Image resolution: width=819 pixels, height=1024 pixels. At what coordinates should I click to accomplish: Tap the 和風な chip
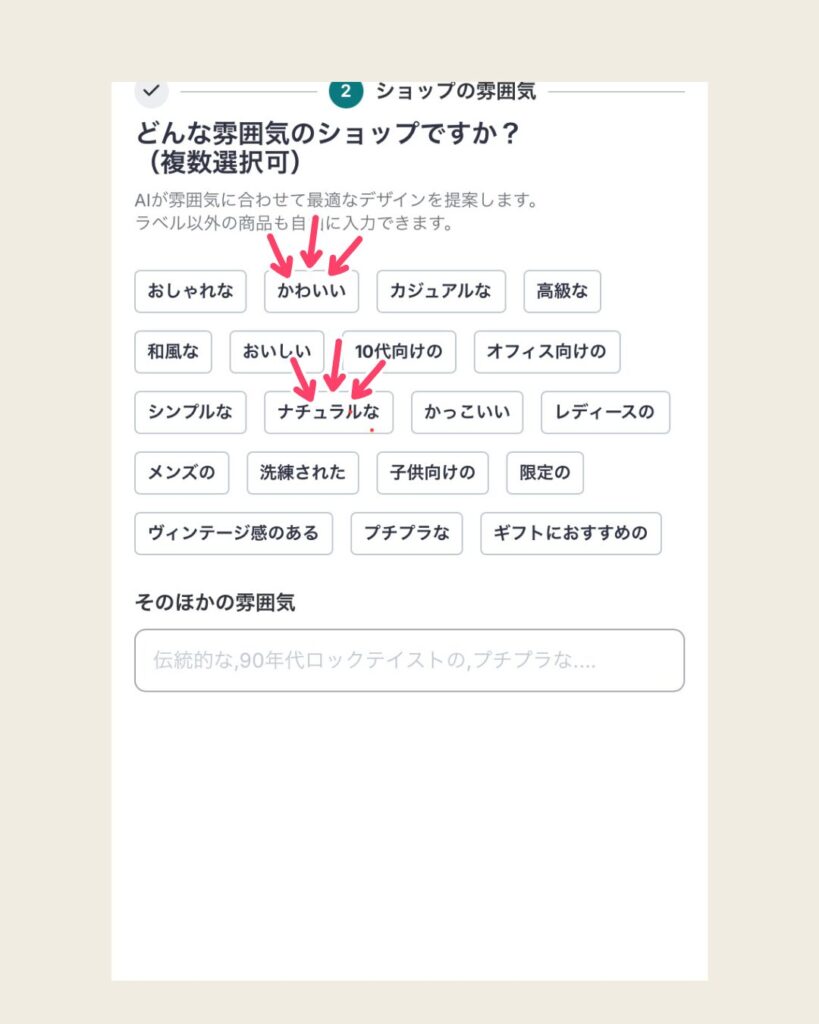click(x=173, y=352)
